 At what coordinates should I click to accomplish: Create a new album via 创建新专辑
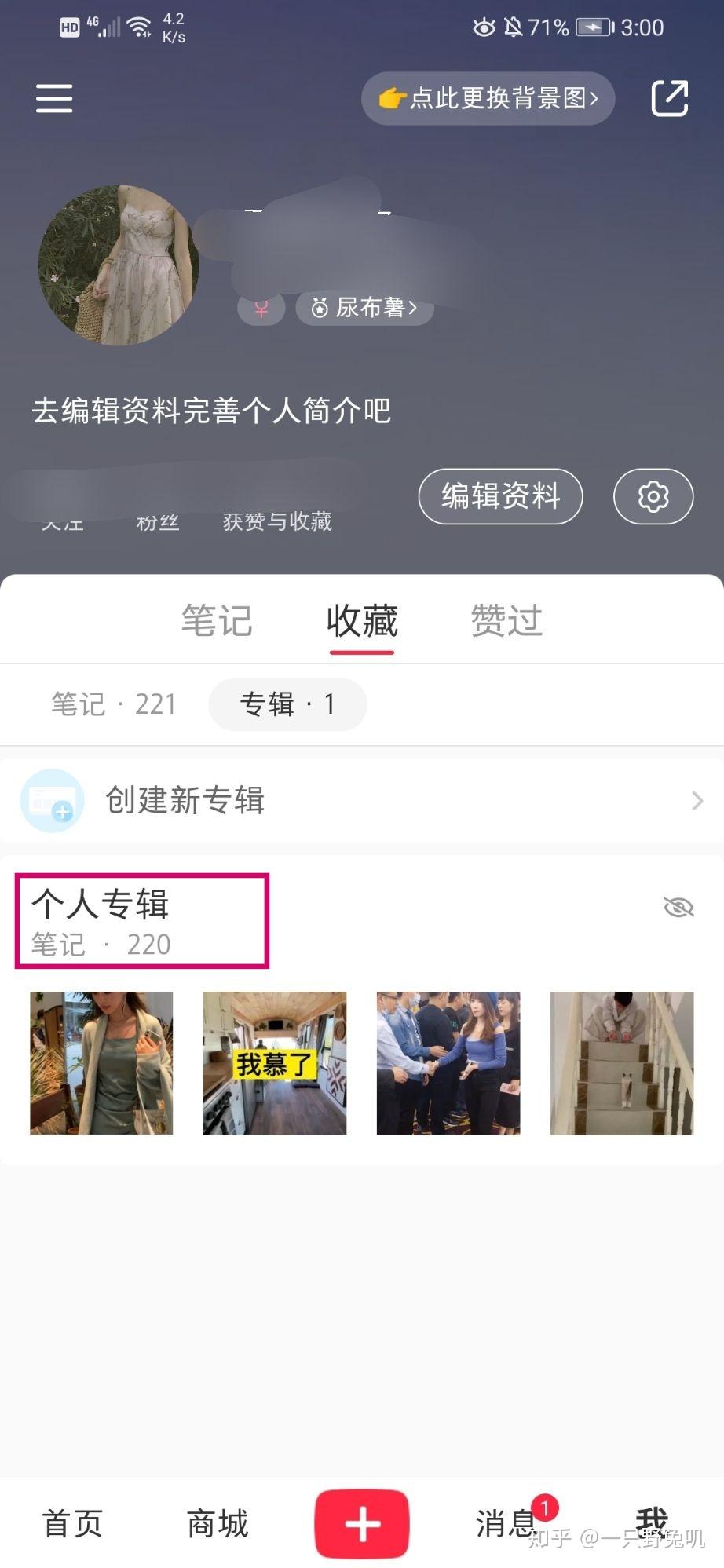[362, 801]
